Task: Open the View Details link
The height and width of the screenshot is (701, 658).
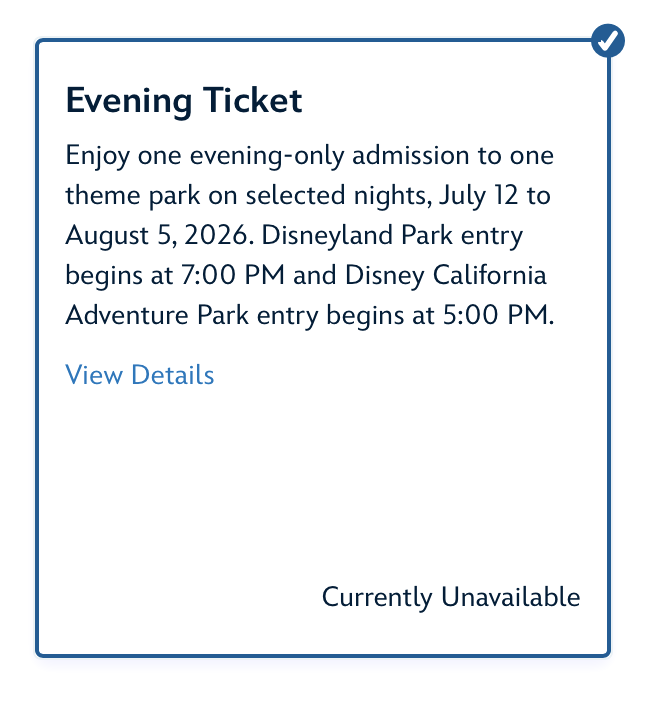Action: click(x=139, y=375)
